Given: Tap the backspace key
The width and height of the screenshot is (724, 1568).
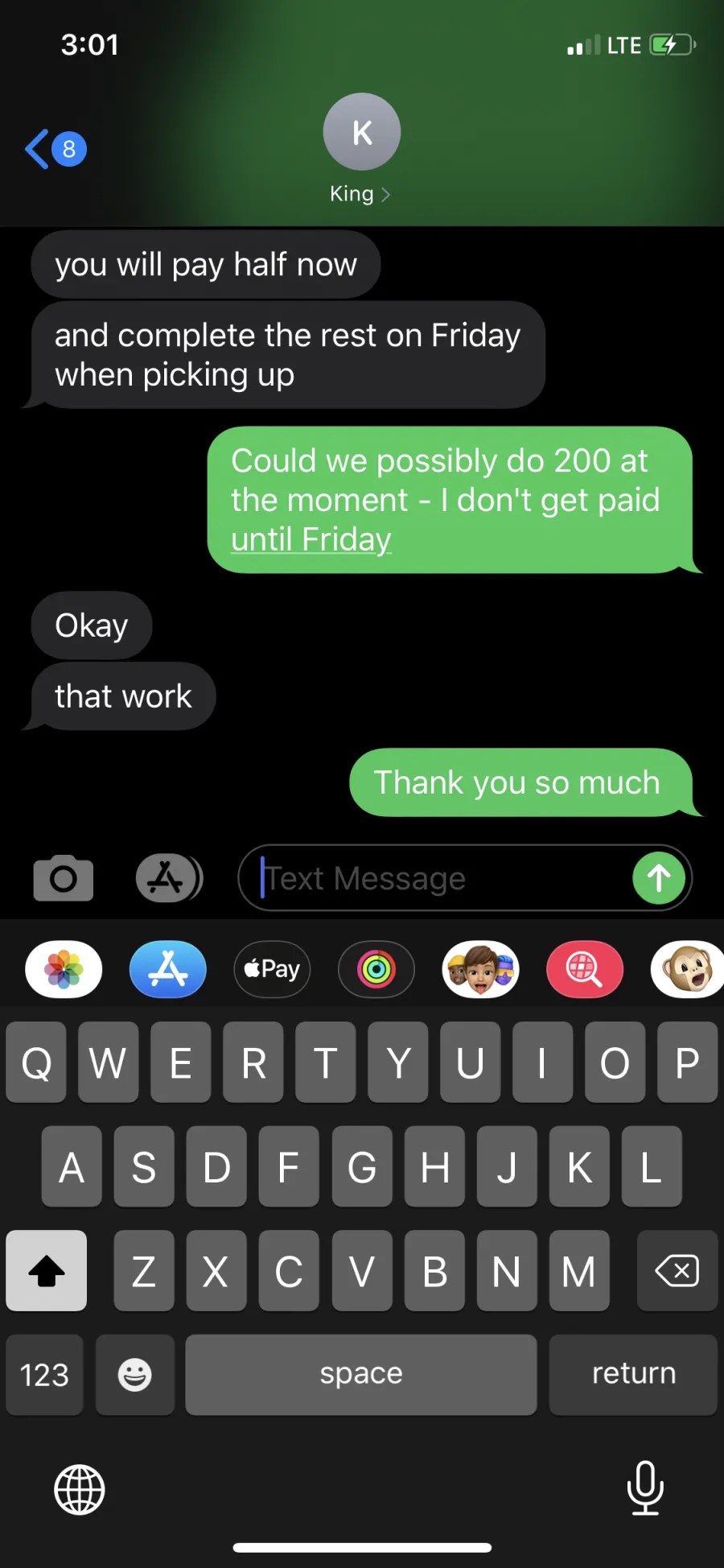Looking at the screenshot, I should (x=677, y=1271).
